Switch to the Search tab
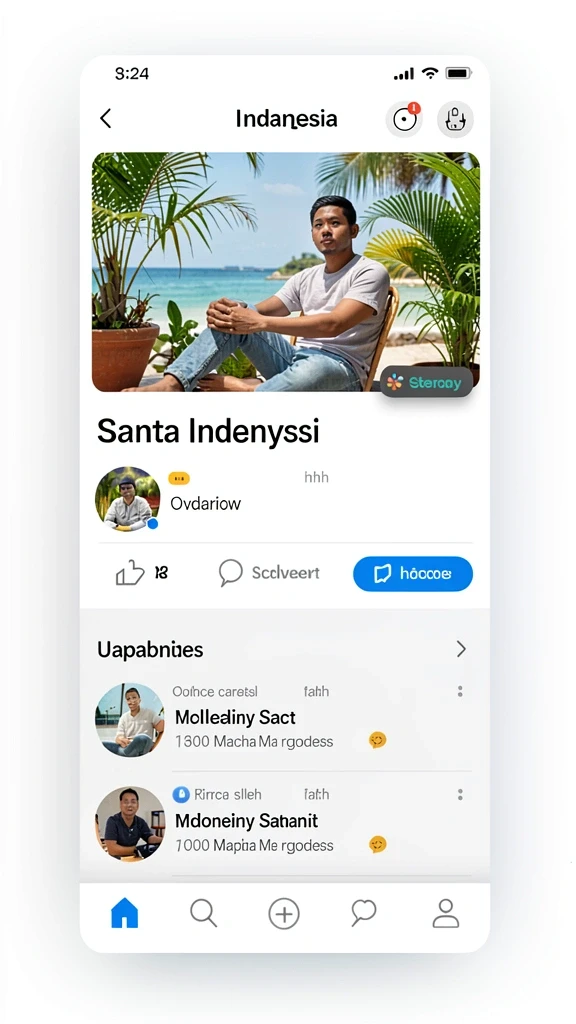Image resolution: width=576 pixels, height=1024 pixels. click(x=203, y=912)
